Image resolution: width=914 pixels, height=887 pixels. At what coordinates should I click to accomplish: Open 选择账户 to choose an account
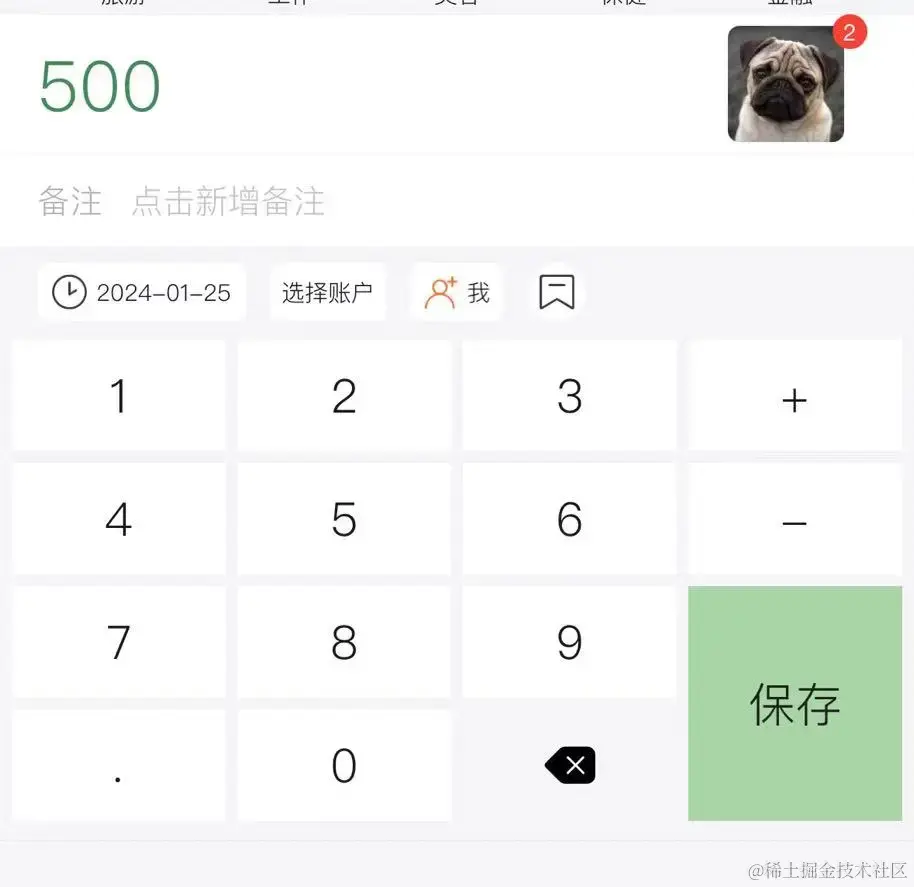[327, 293]
